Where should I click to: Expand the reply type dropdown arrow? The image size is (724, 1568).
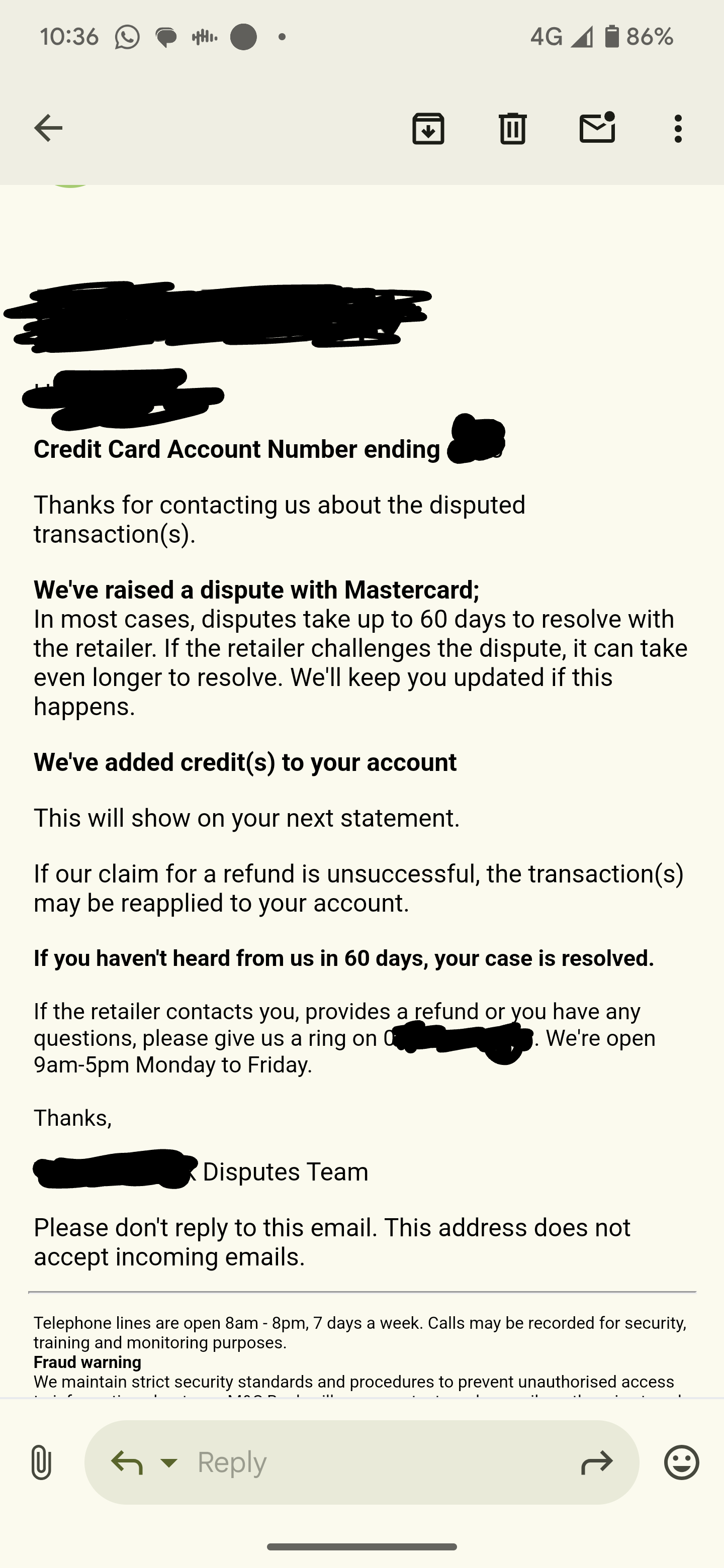168,1462
